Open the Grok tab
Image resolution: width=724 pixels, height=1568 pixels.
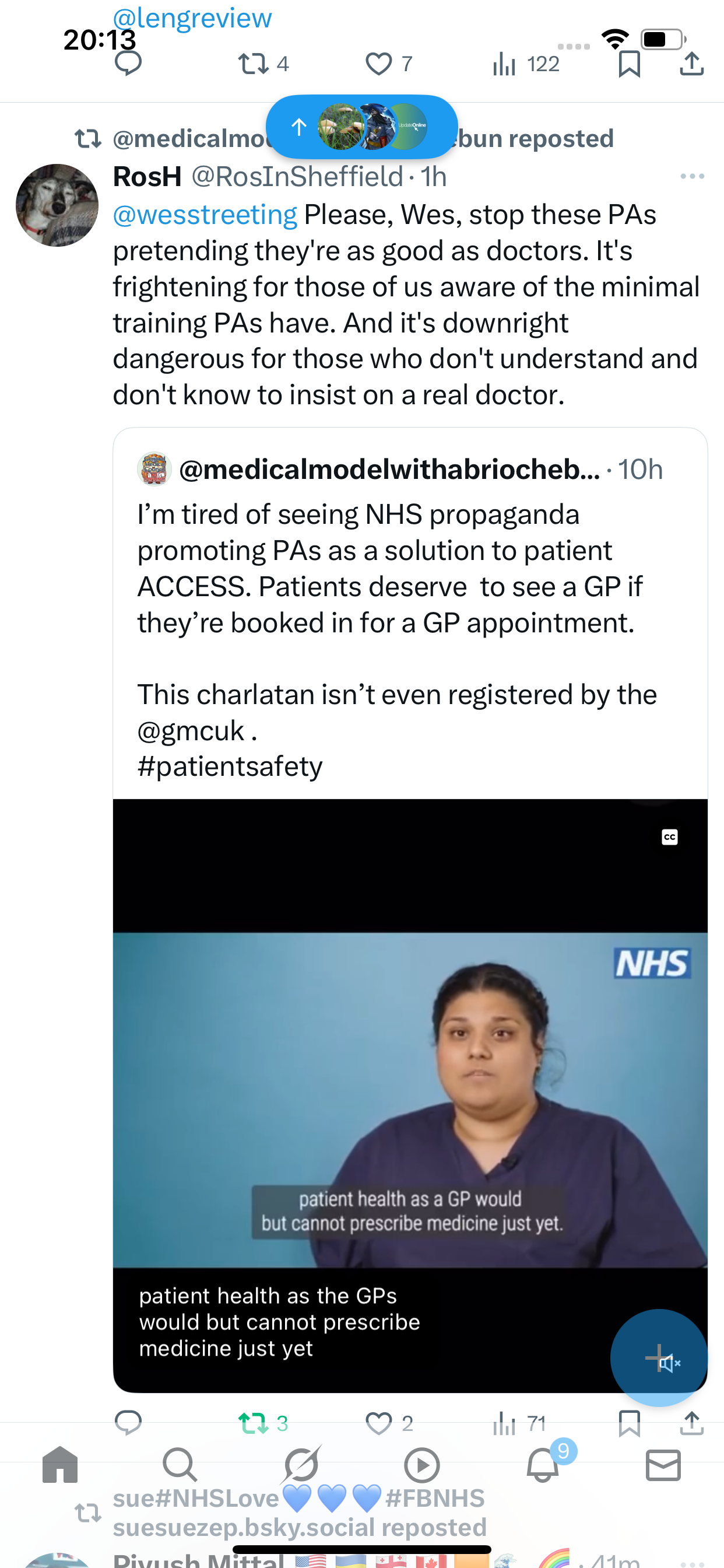click(301, 1465)
